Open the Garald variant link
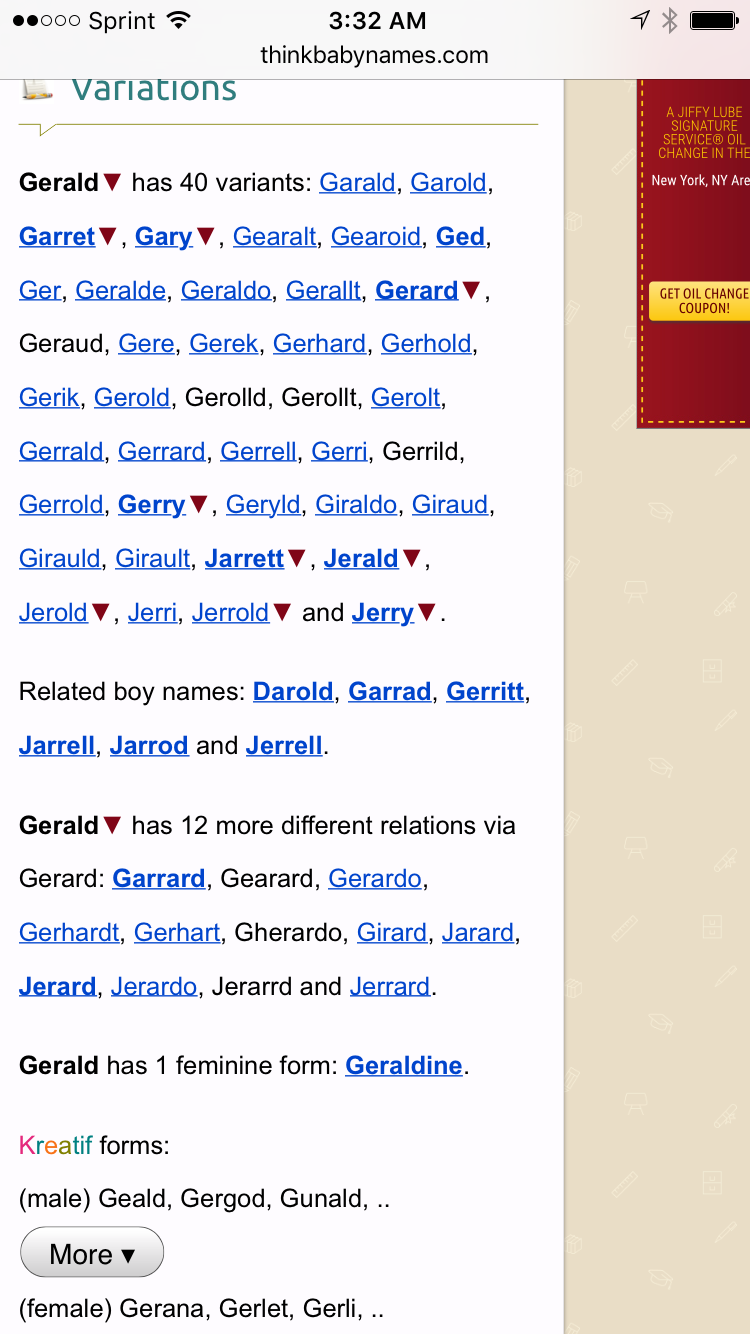 [357, 183]
